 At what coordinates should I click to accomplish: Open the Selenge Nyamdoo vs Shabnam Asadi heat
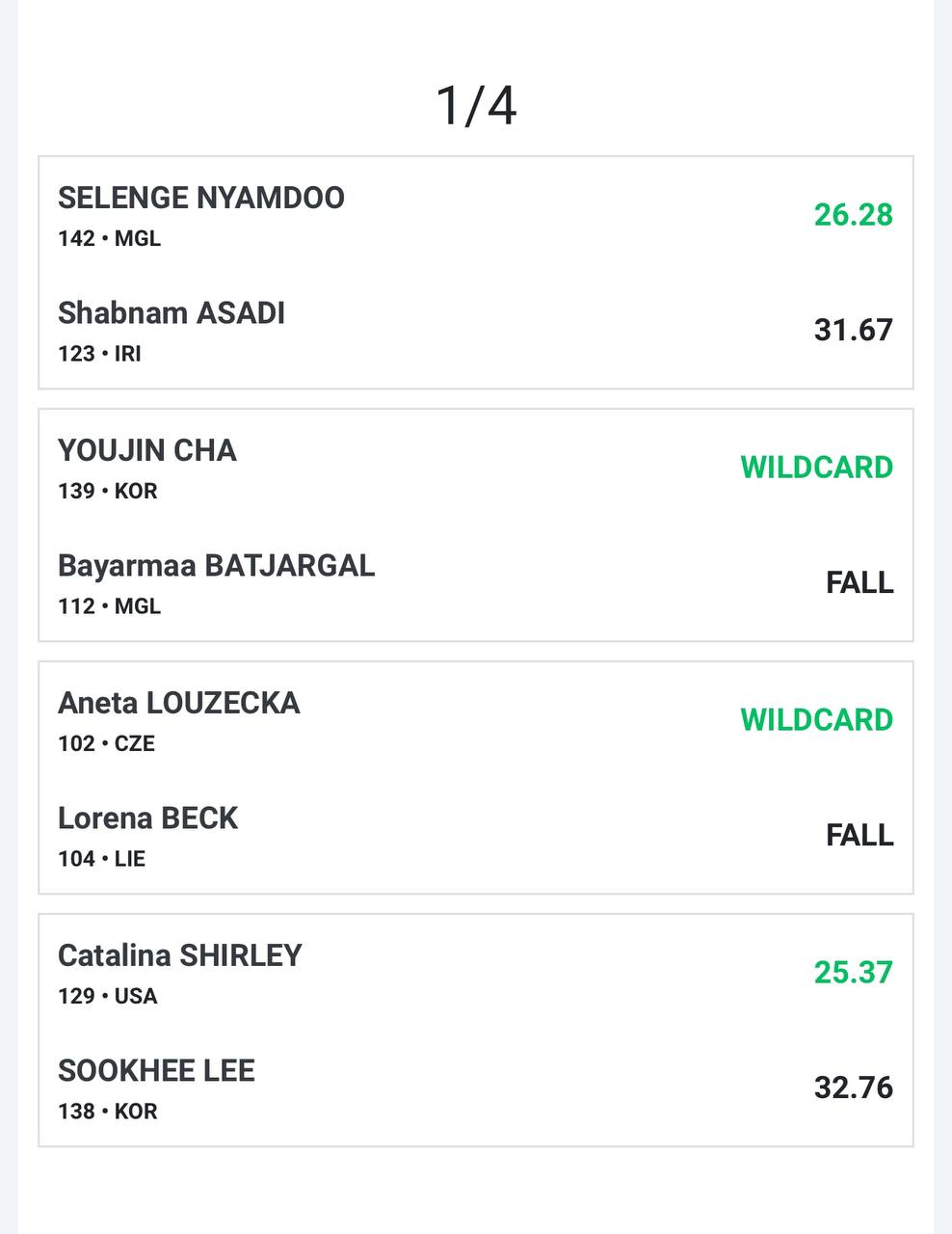click(475, 273)
